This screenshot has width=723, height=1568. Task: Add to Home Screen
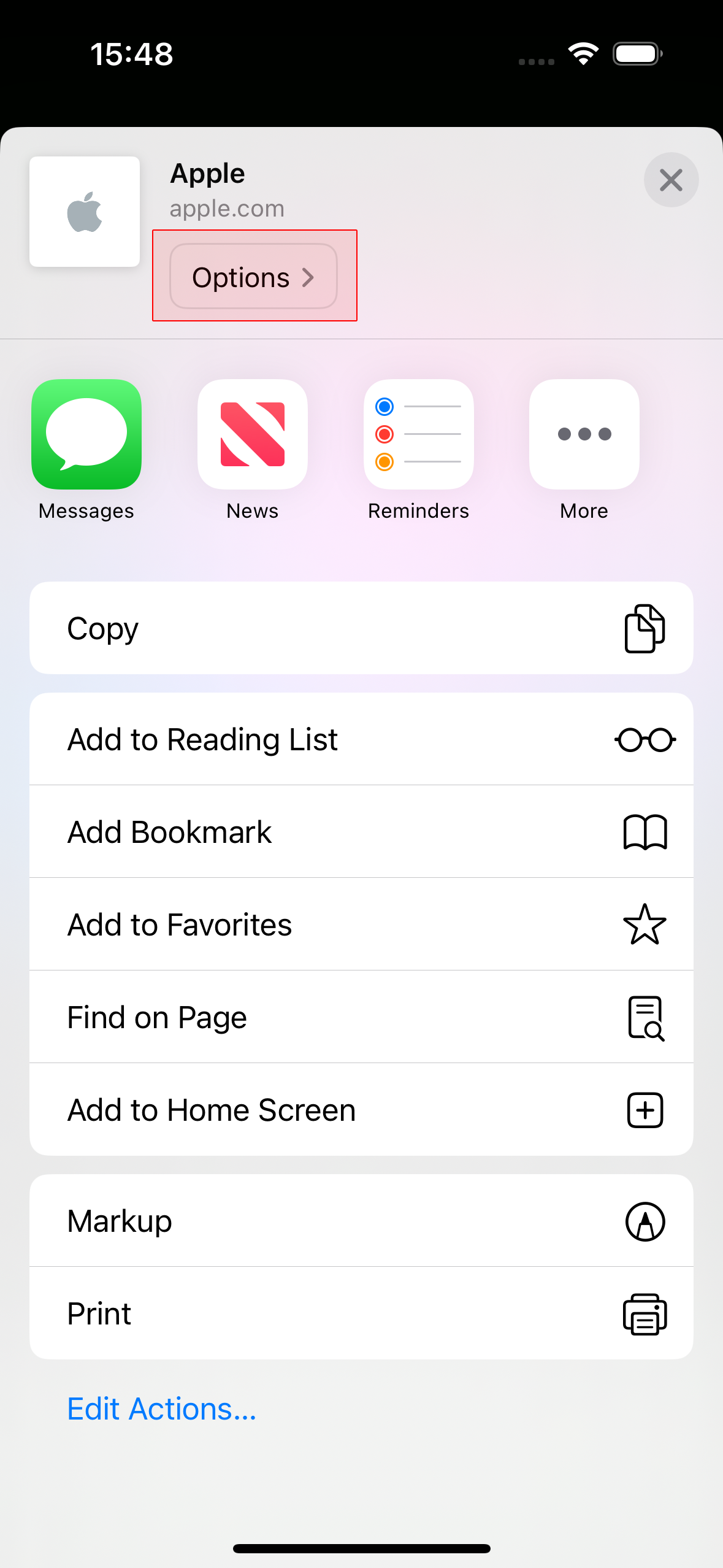coord(361,1110)
